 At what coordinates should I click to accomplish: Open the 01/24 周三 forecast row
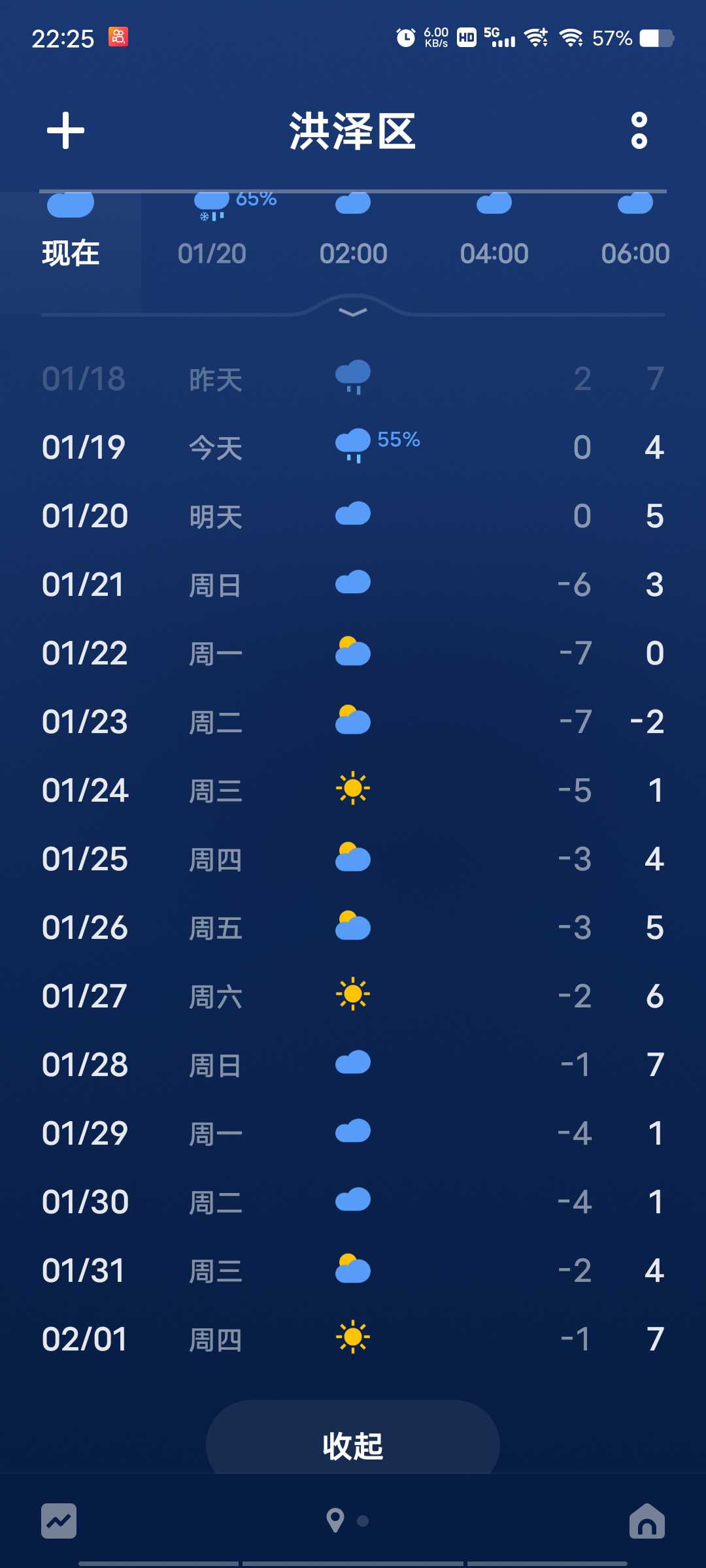tap(353, 791)
